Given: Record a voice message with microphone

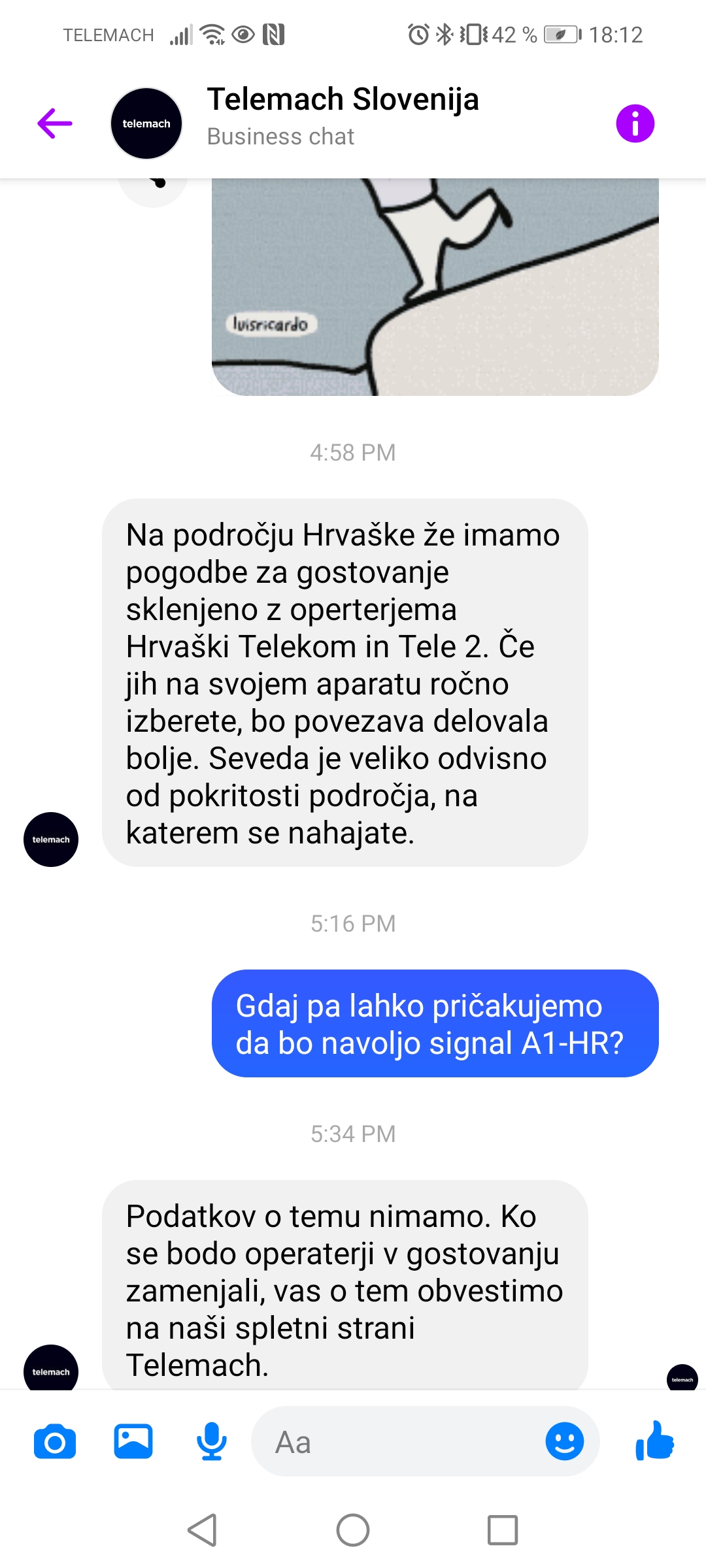Looking at the screenshot, I should 212,1442.
